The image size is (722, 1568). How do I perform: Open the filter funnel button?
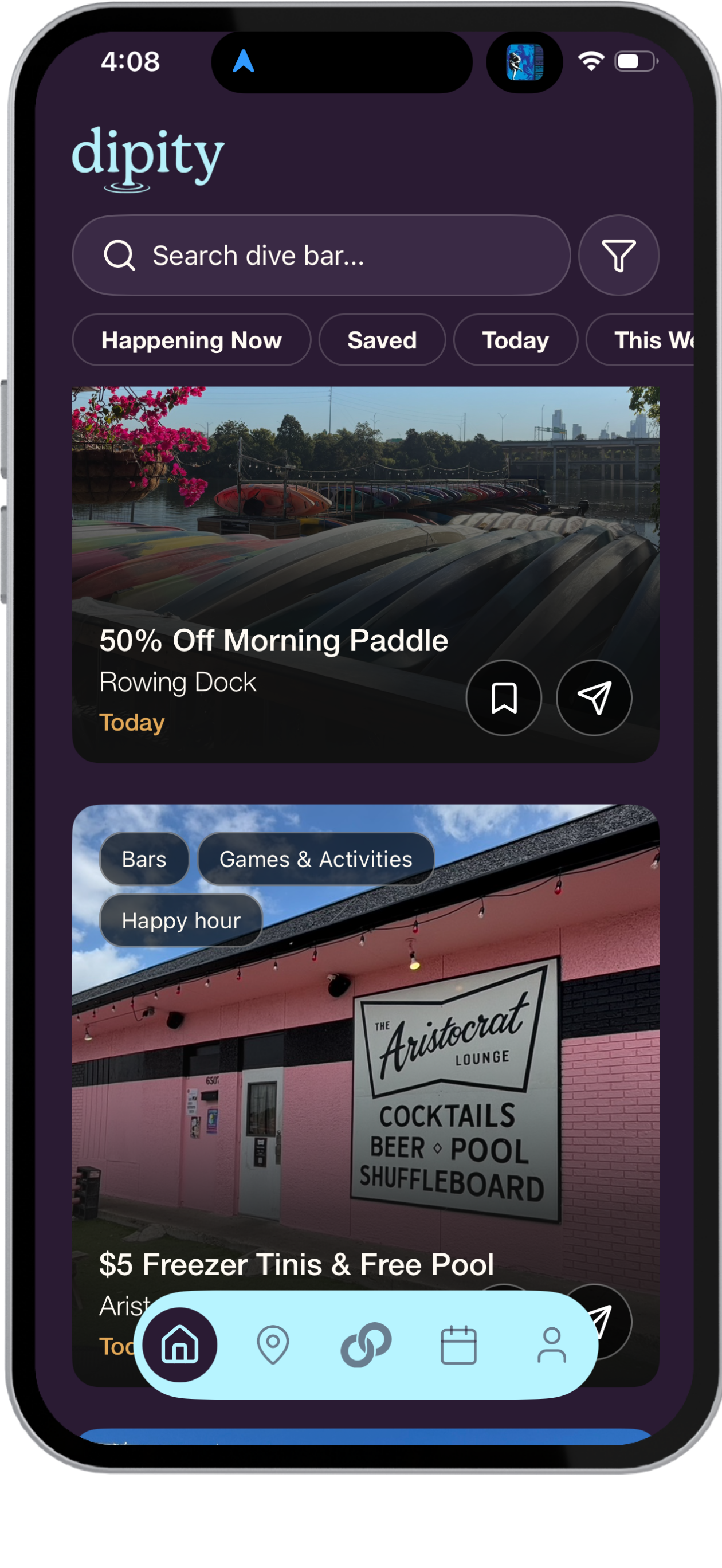click(x=618, y=255)
